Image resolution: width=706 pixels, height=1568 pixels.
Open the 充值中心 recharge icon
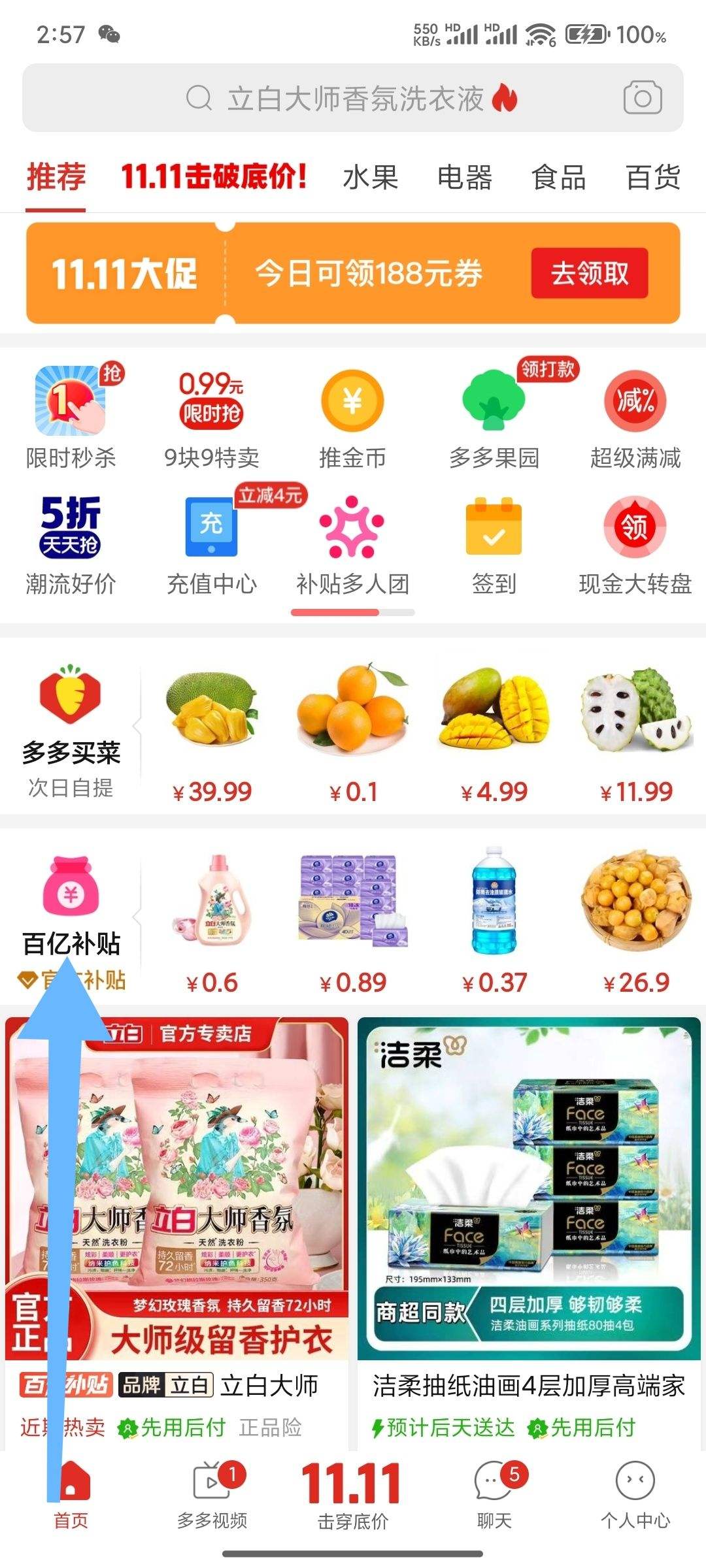[209, 529]
